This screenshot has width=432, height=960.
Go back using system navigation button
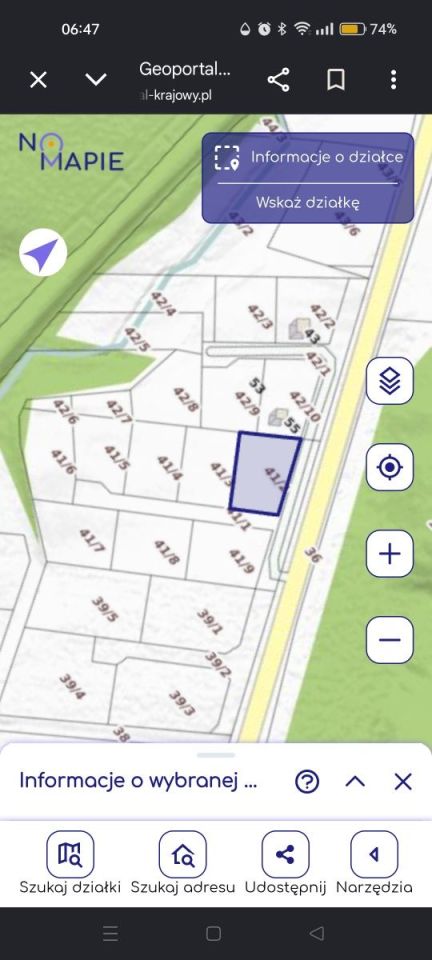[316, 934]
